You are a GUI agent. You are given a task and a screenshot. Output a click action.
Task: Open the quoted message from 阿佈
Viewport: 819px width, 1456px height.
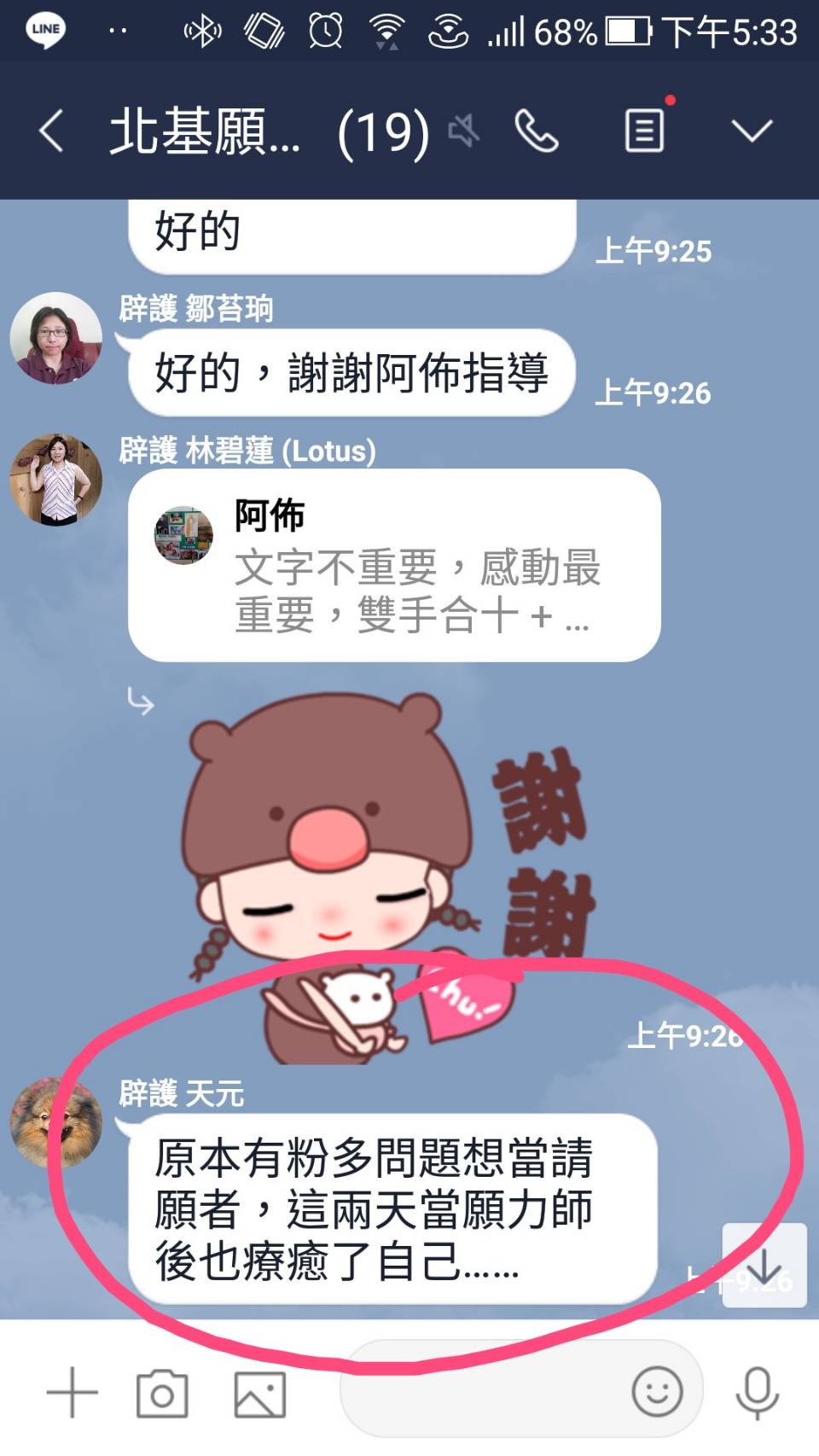(x=394, y=565)
